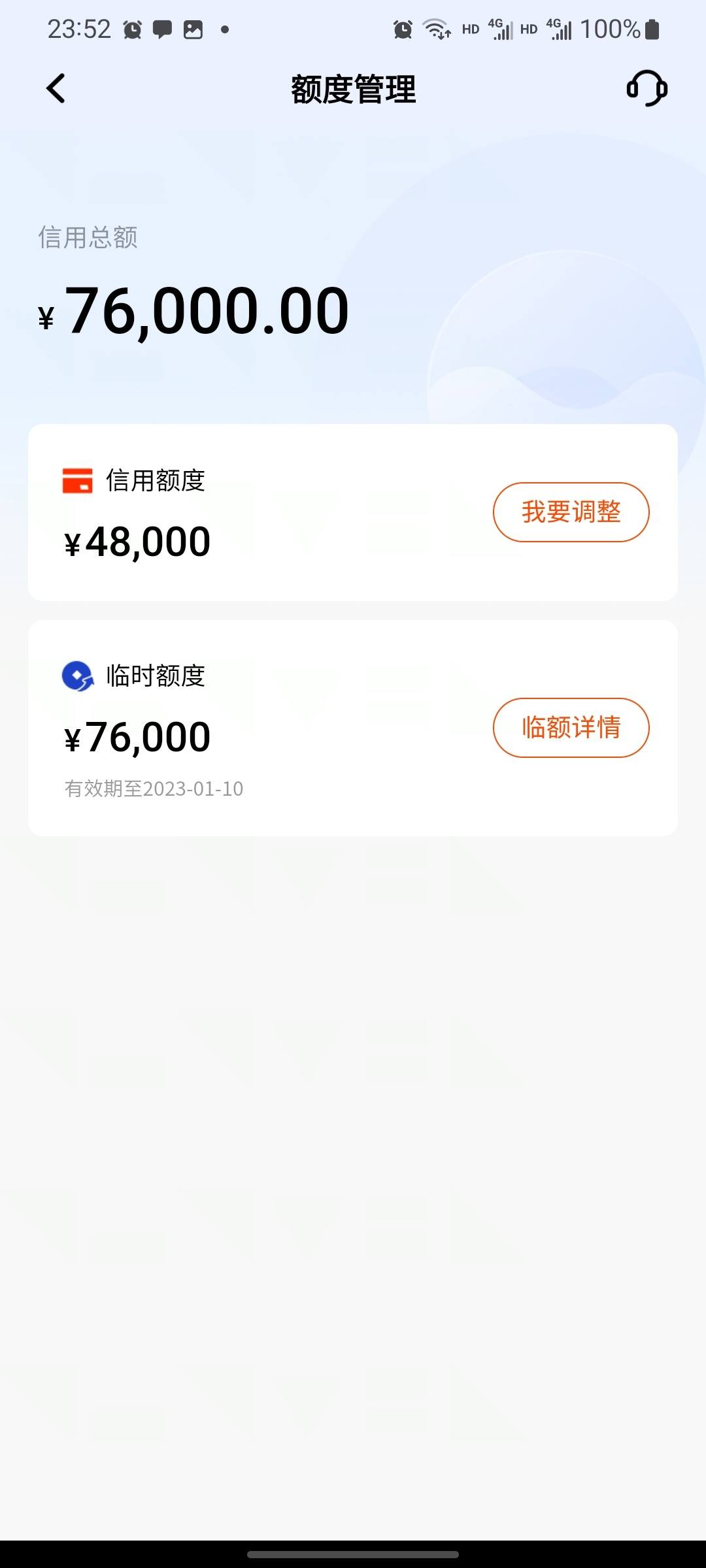Screen dimensions: 706x1568
Task: Go back from 额度管理 page
Action: click(56, 88)
